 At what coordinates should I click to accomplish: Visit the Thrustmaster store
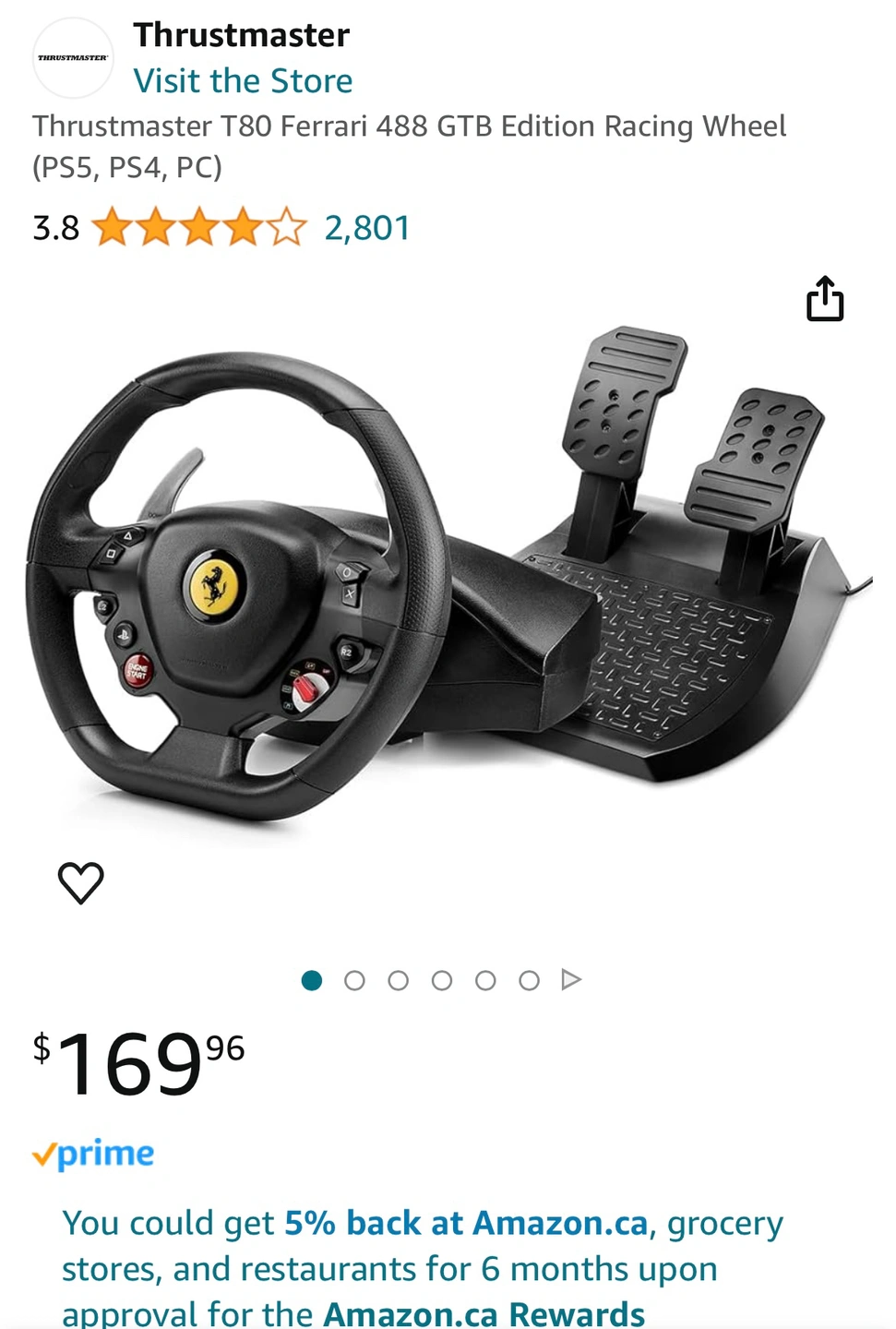coord(243,81)
